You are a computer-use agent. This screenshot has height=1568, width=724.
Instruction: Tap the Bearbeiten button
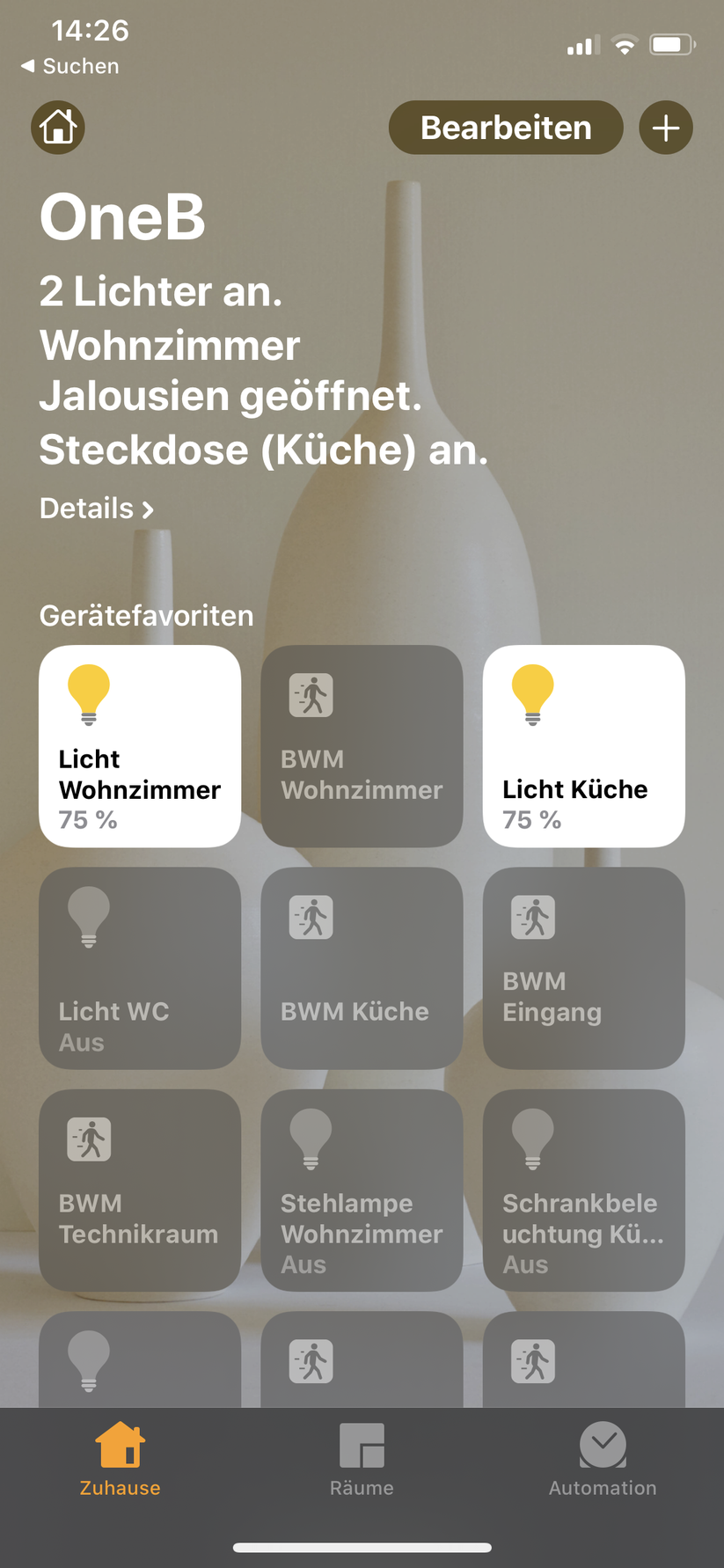(x=506, y=128)
